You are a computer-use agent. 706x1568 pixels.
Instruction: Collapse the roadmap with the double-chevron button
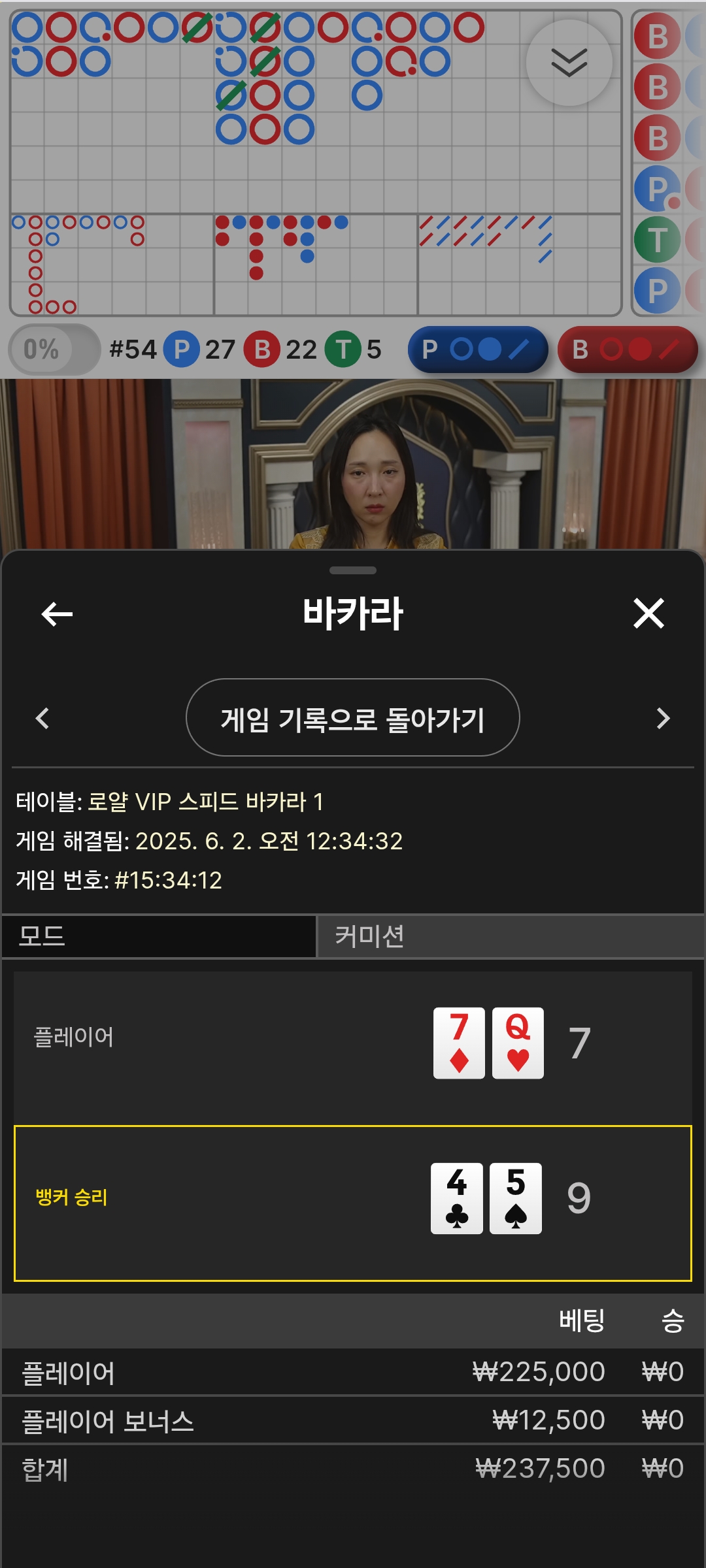coord(569,63)
